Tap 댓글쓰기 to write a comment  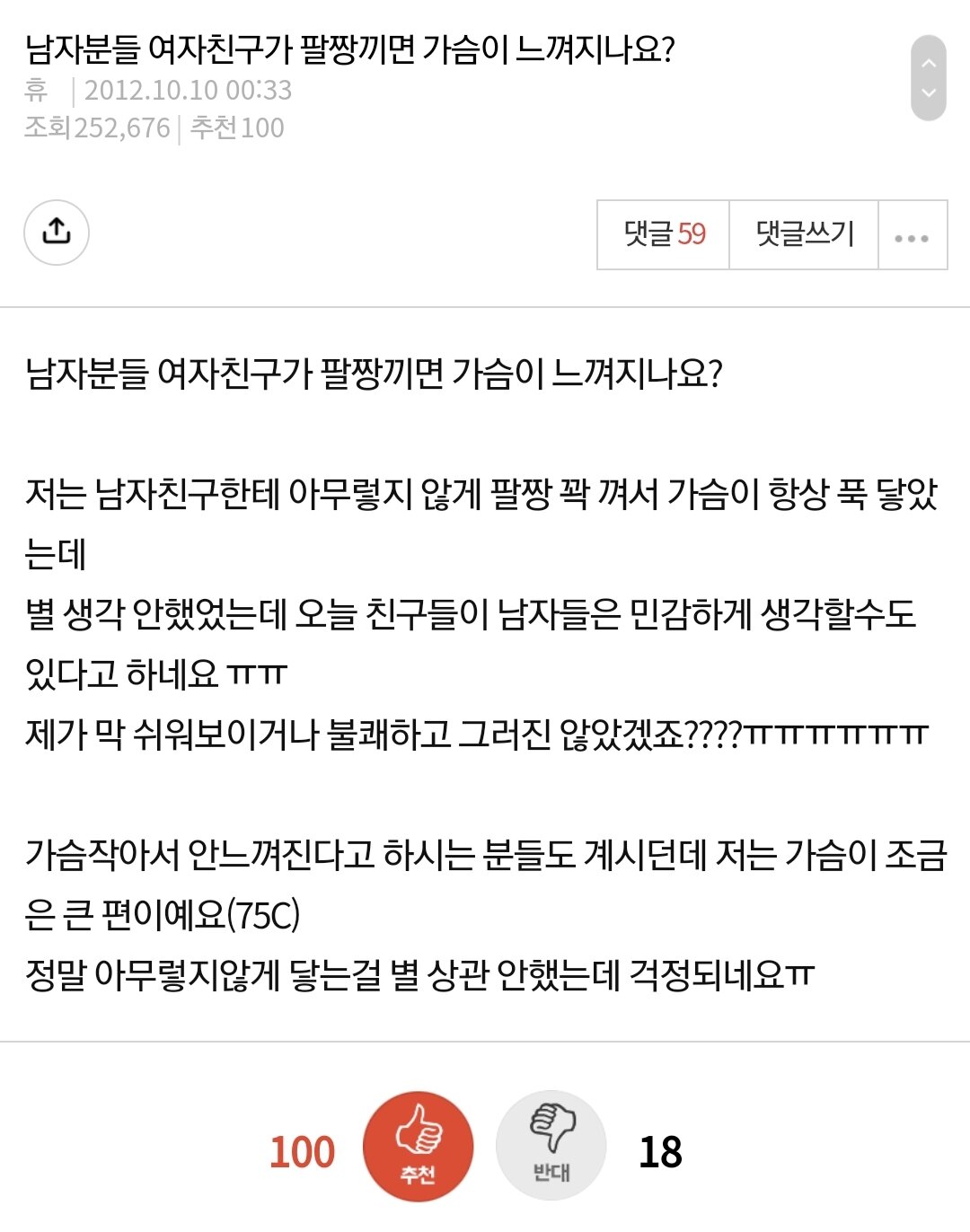804,234
